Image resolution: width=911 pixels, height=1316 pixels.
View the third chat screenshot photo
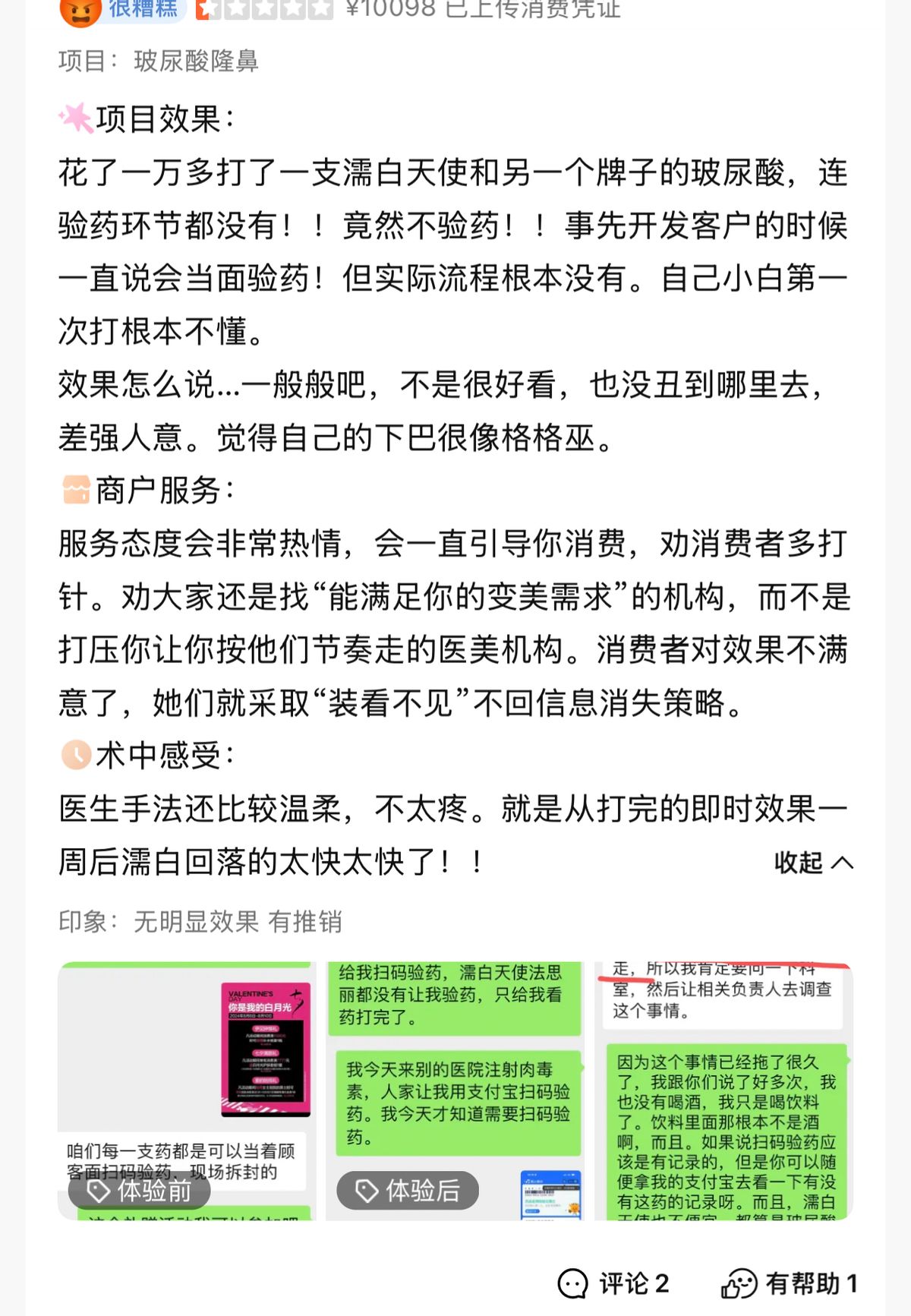point(723,1090)
